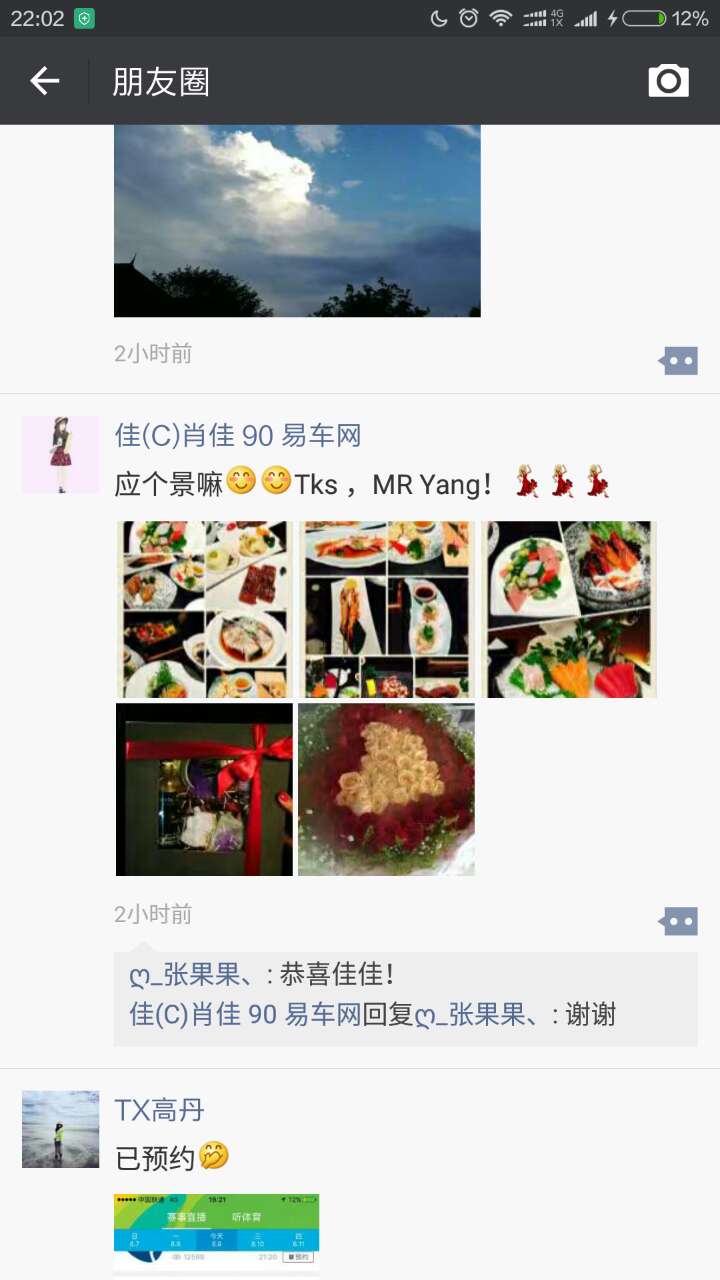720x1280 pixels.
Task: Open TX高丹's avatar
Action: [x=60, y=1129]
